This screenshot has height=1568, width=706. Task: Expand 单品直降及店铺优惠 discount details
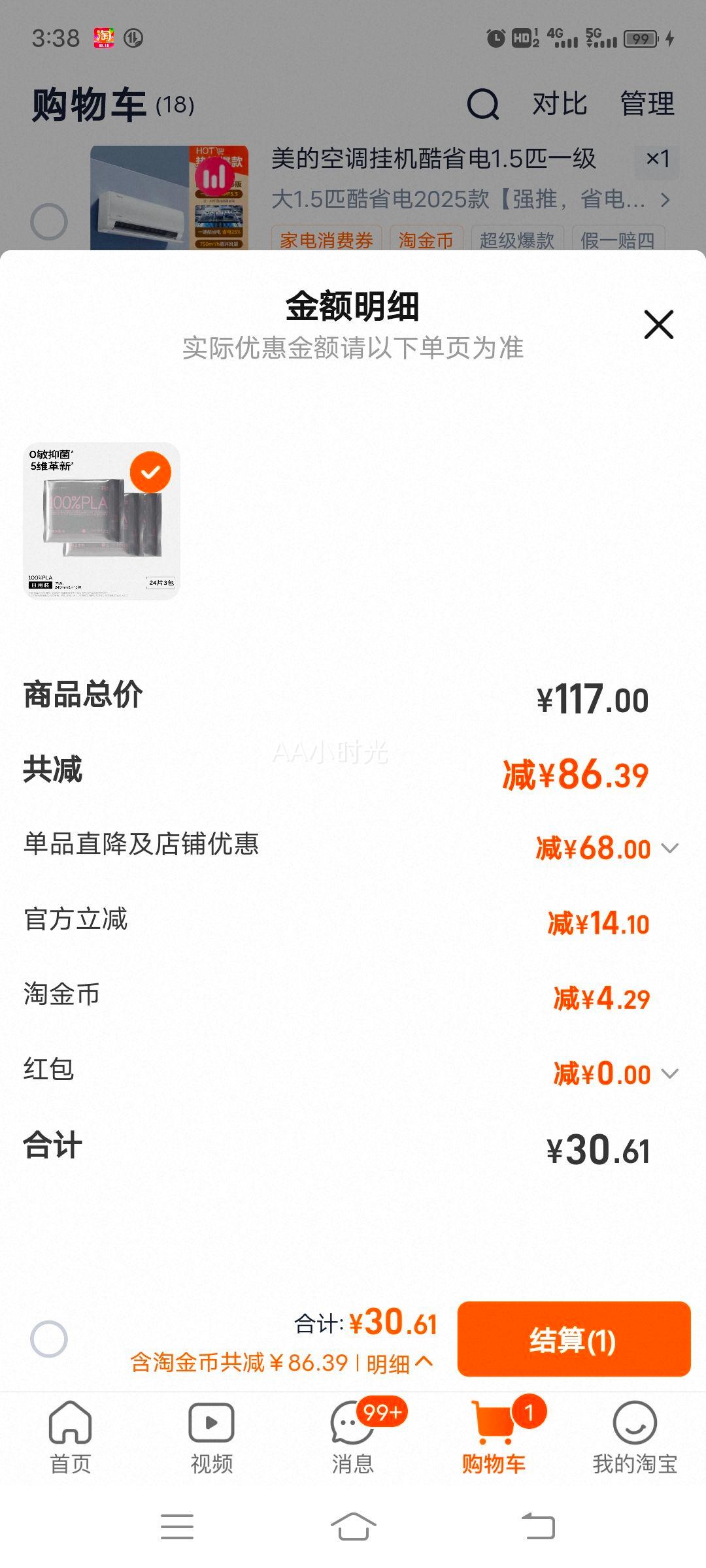(670, 848)
